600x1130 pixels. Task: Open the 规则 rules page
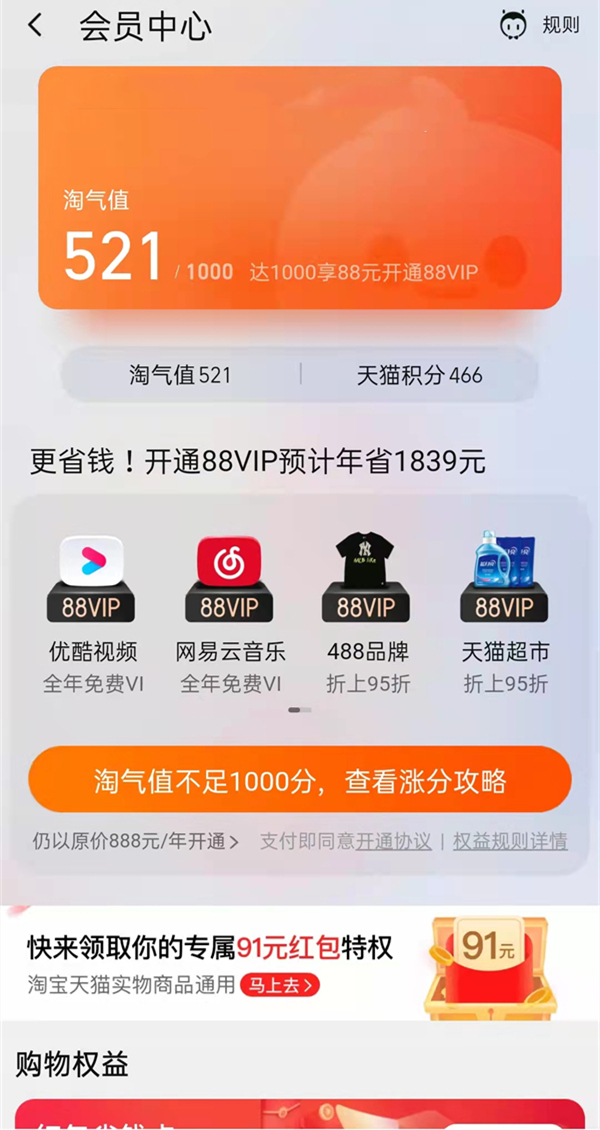pos(540,26)
